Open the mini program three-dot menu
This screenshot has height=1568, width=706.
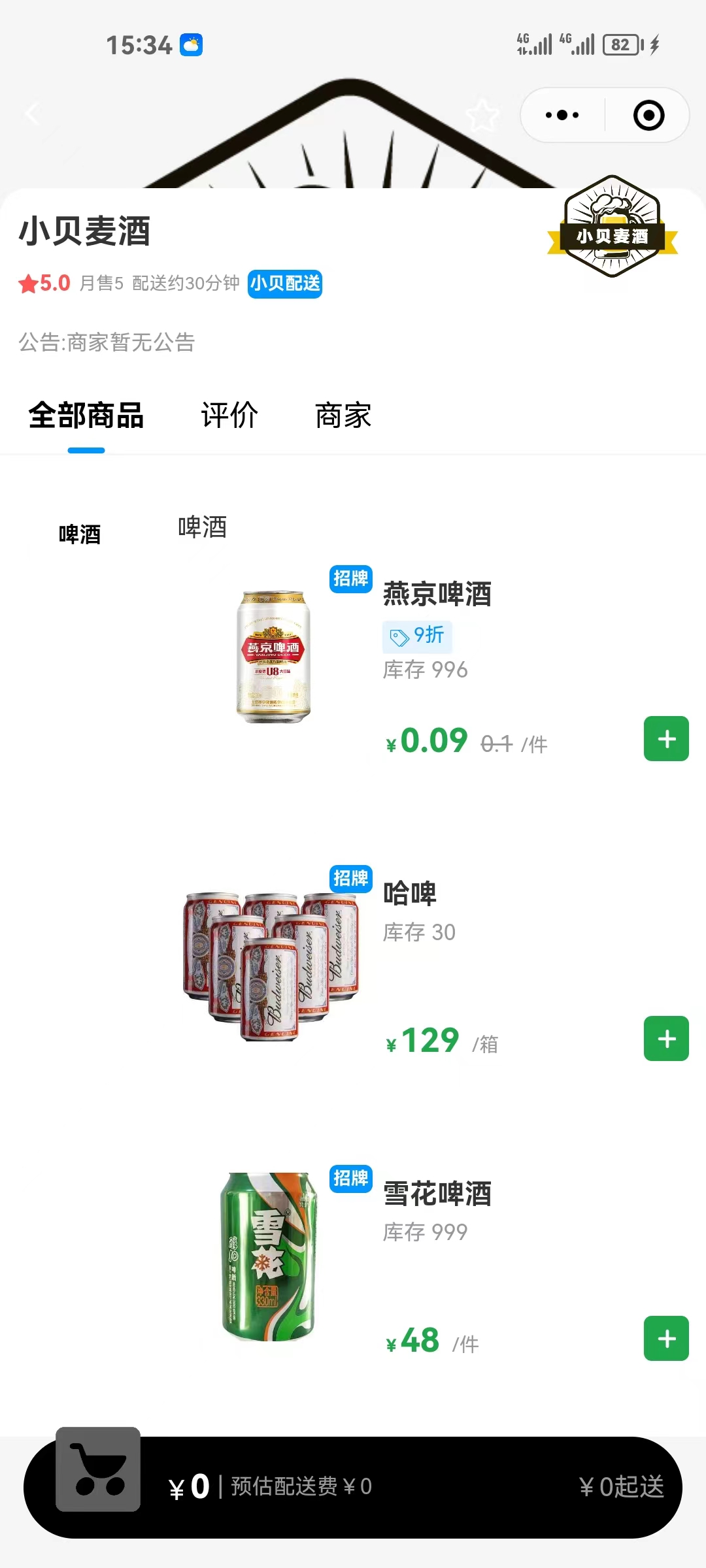[x=562, y=116]
